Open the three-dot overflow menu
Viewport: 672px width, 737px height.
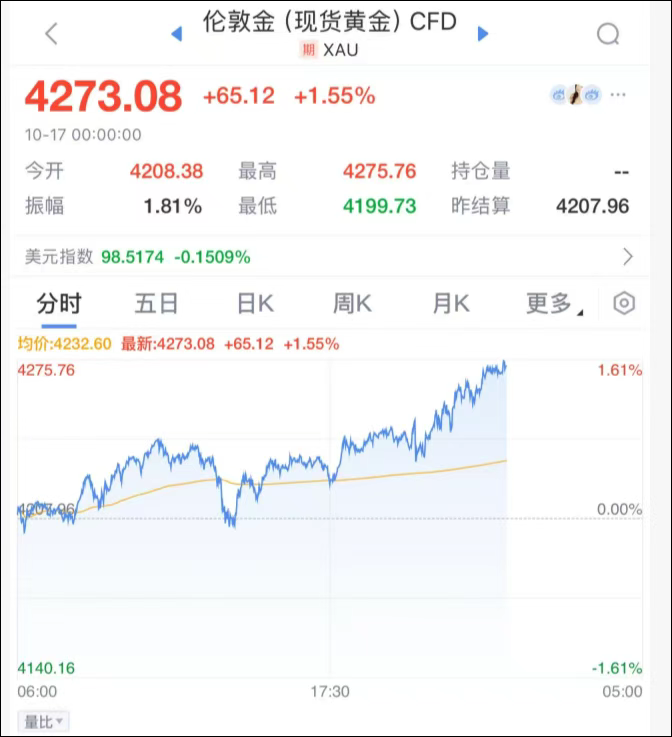click(619, 95)
